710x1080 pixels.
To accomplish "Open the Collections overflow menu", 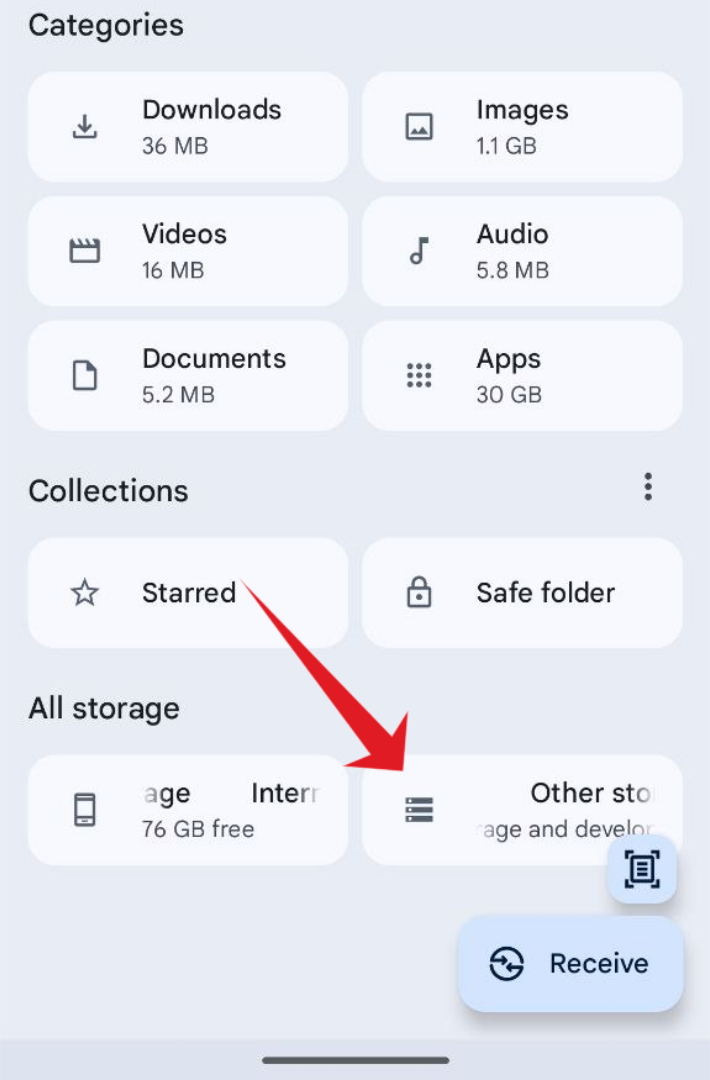I will [x=648, y=488].
